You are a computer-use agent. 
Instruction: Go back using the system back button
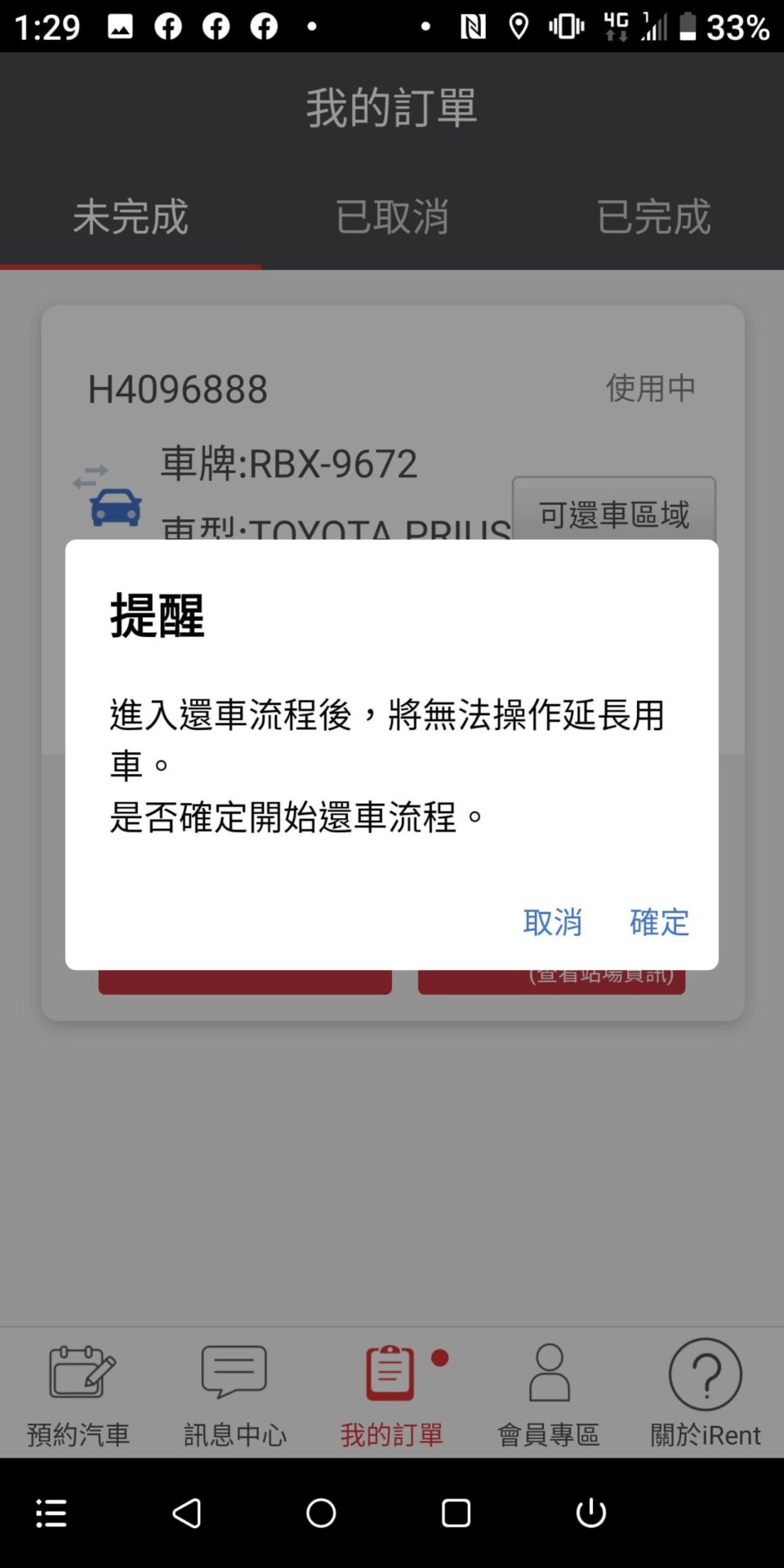coord(186,1513)
